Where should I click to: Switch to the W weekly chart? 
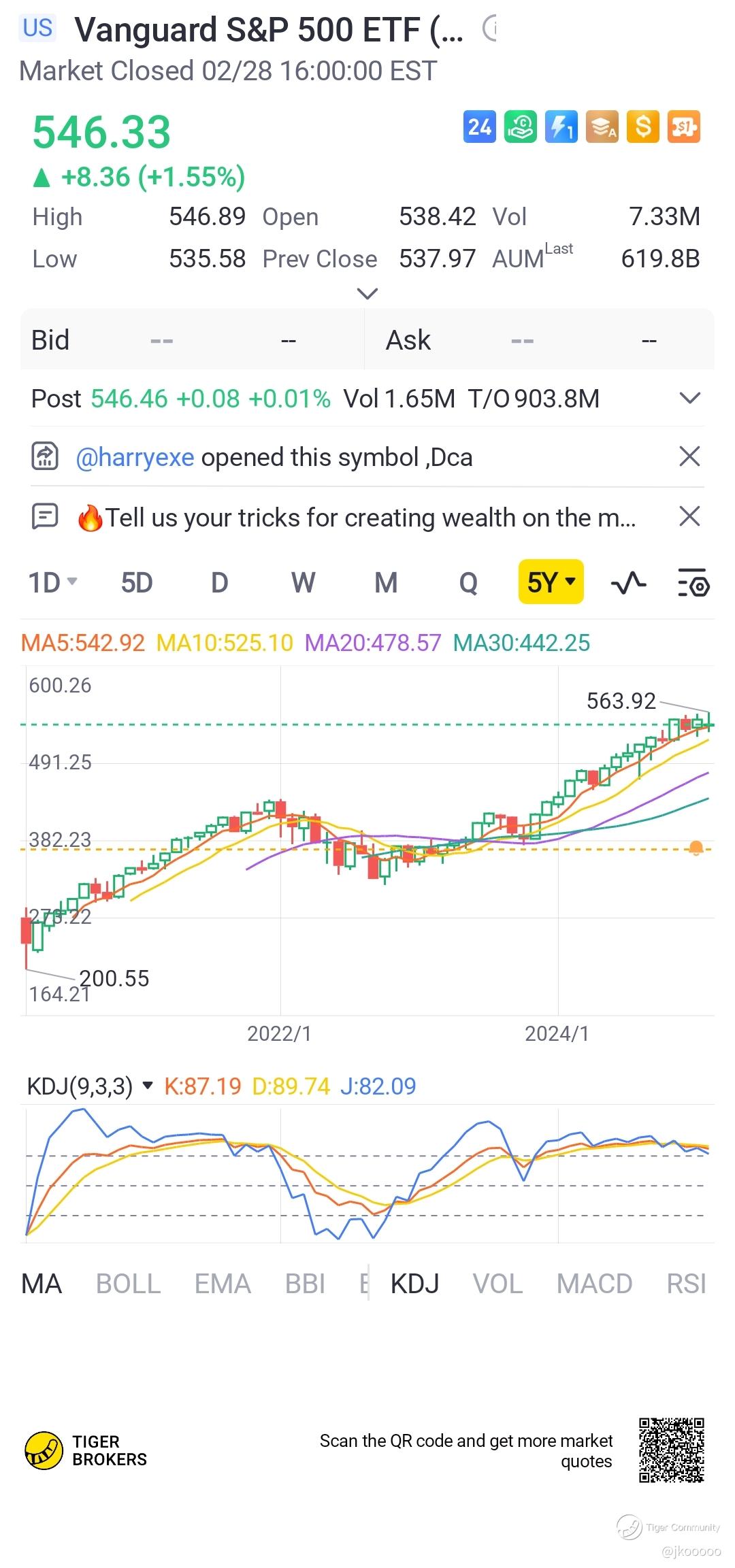tap(303, 583)
